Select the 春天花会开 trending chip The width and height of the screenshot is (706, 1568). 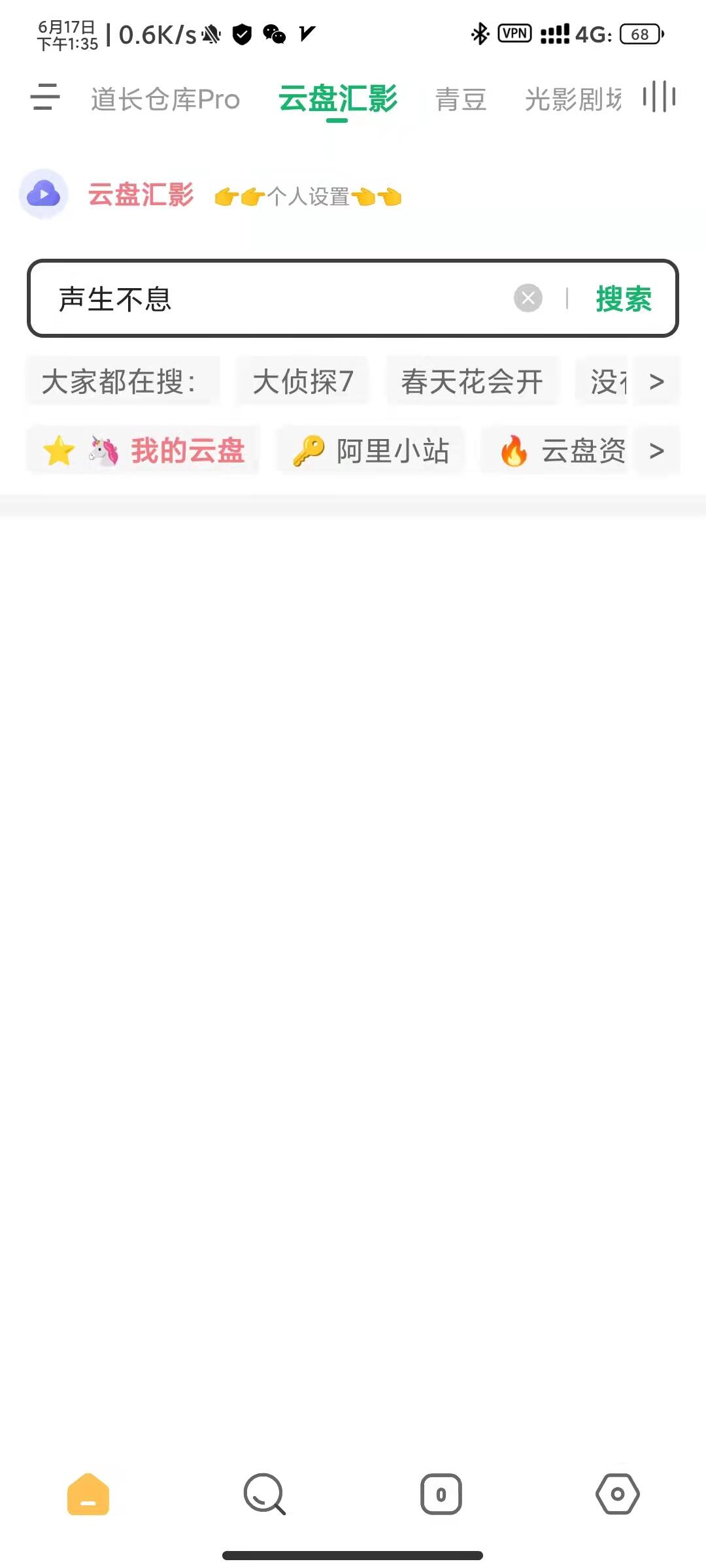coord(472,382)
